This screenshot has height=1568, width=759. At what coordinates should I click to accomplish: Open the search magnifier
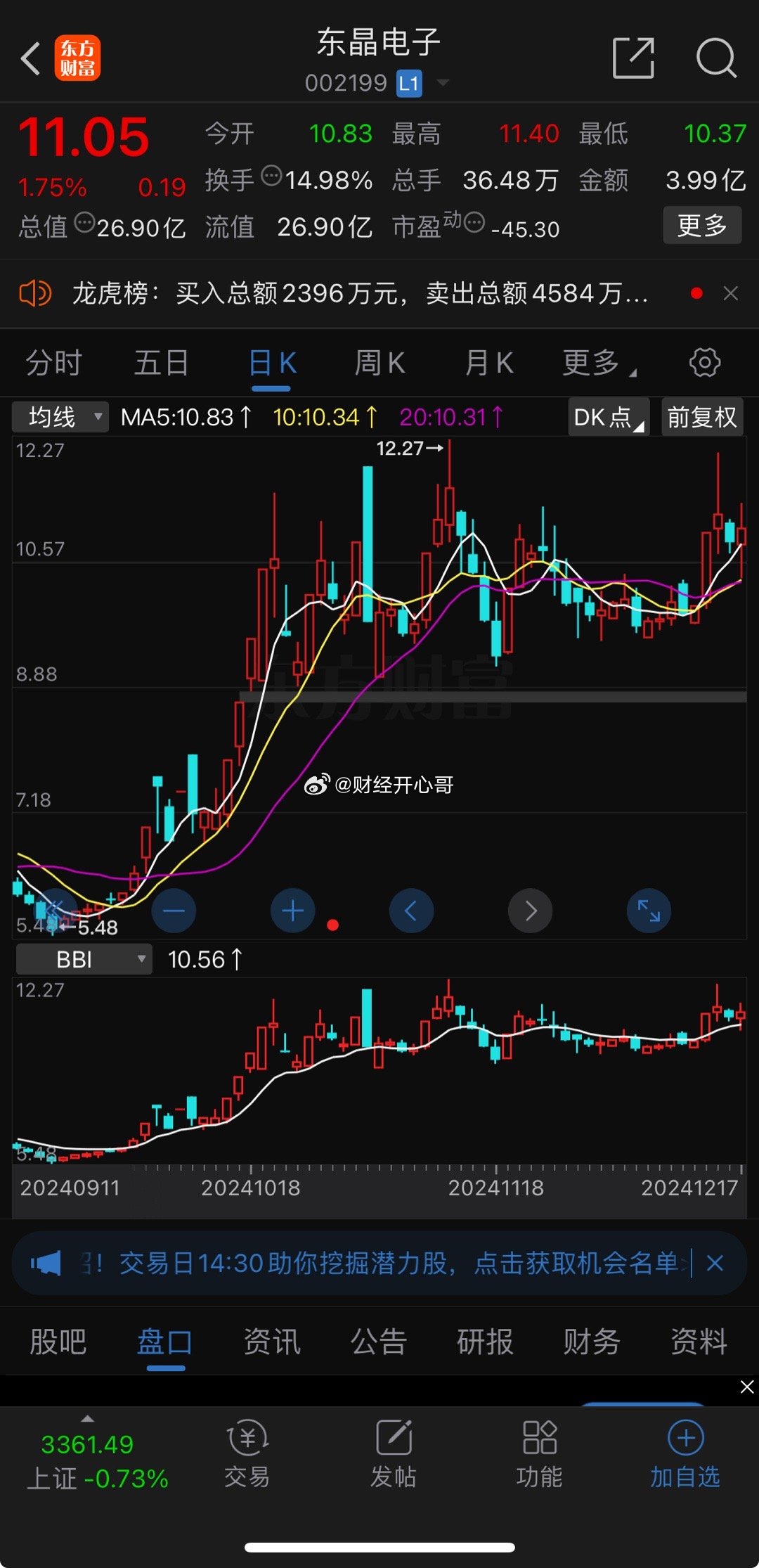pos(716,58)
